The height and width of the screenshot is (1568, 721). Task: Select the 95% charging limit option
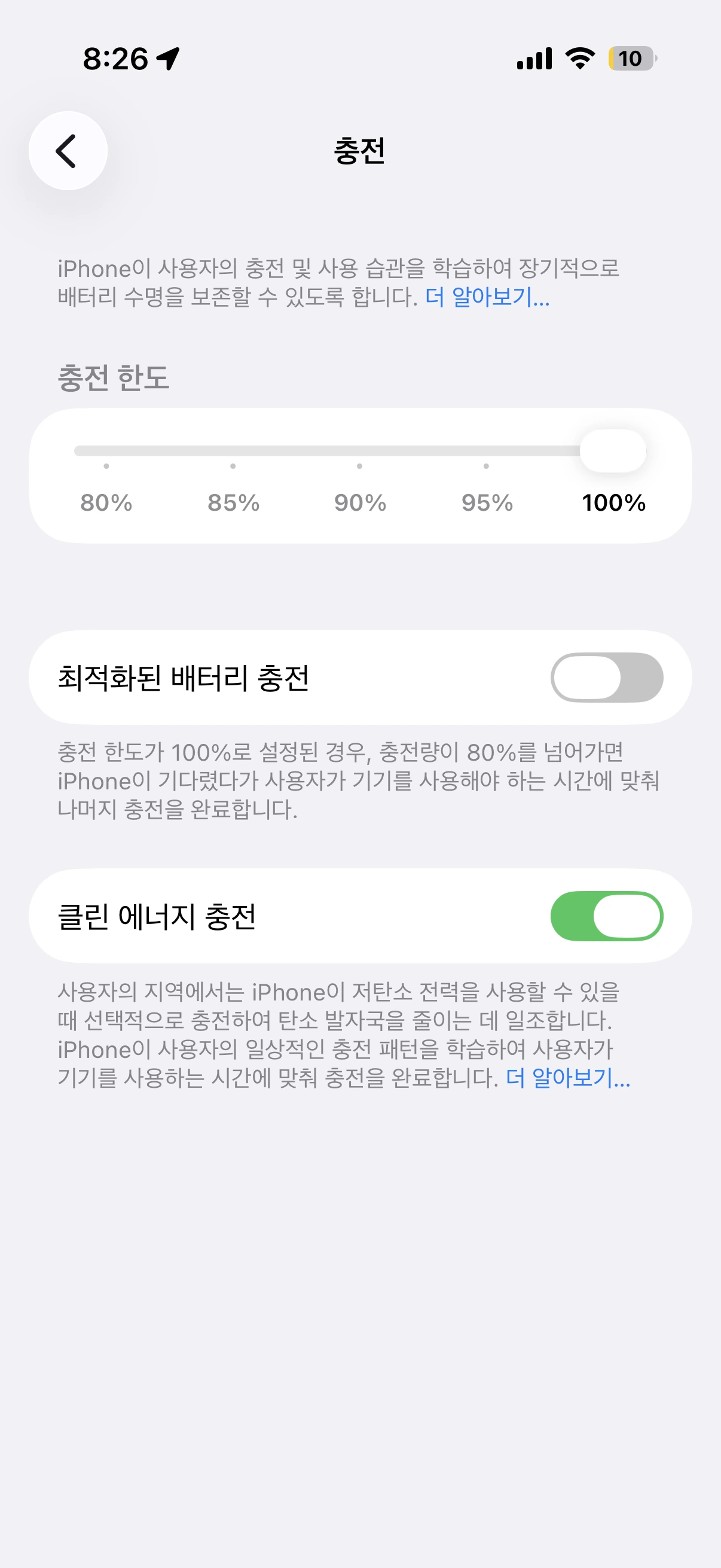point(485,504)
